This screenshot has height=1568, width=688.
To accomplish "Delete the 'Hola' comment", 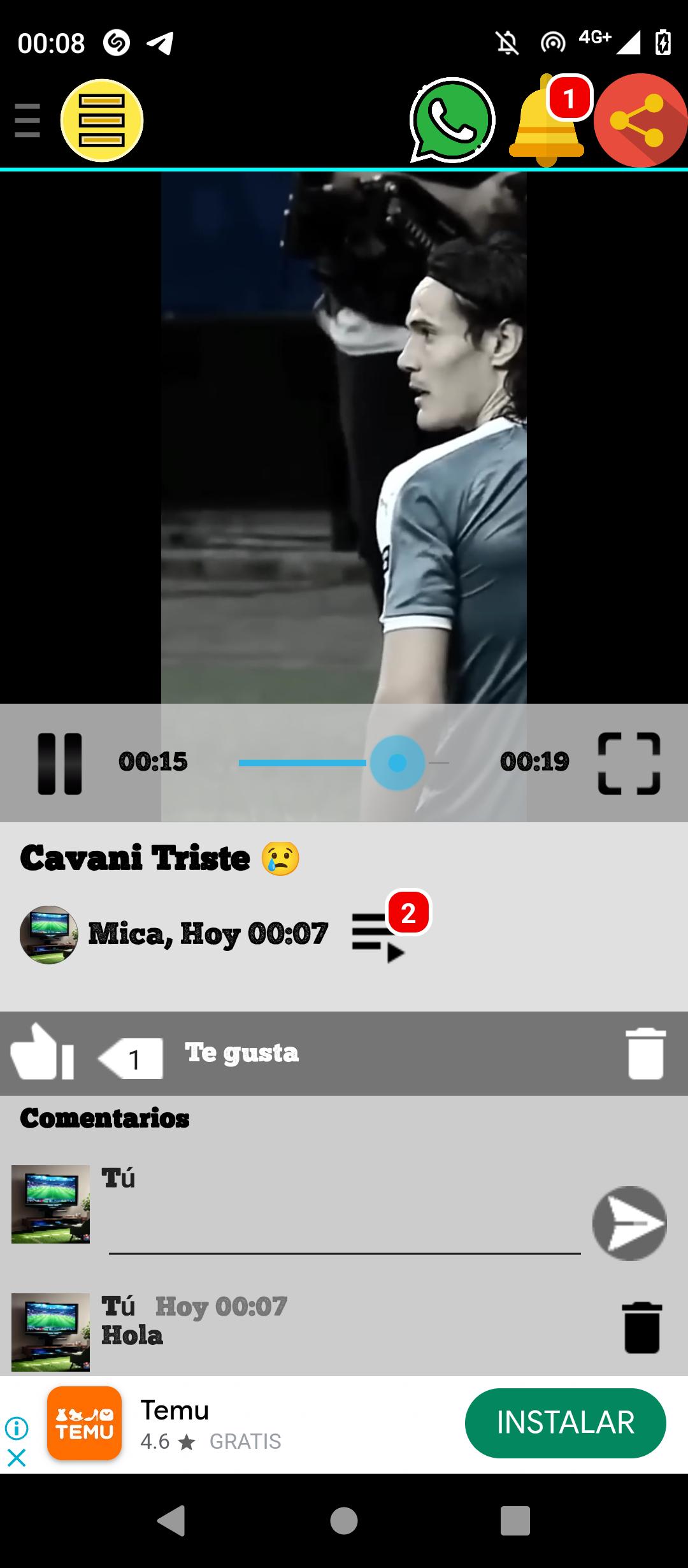I will 642,1328.
